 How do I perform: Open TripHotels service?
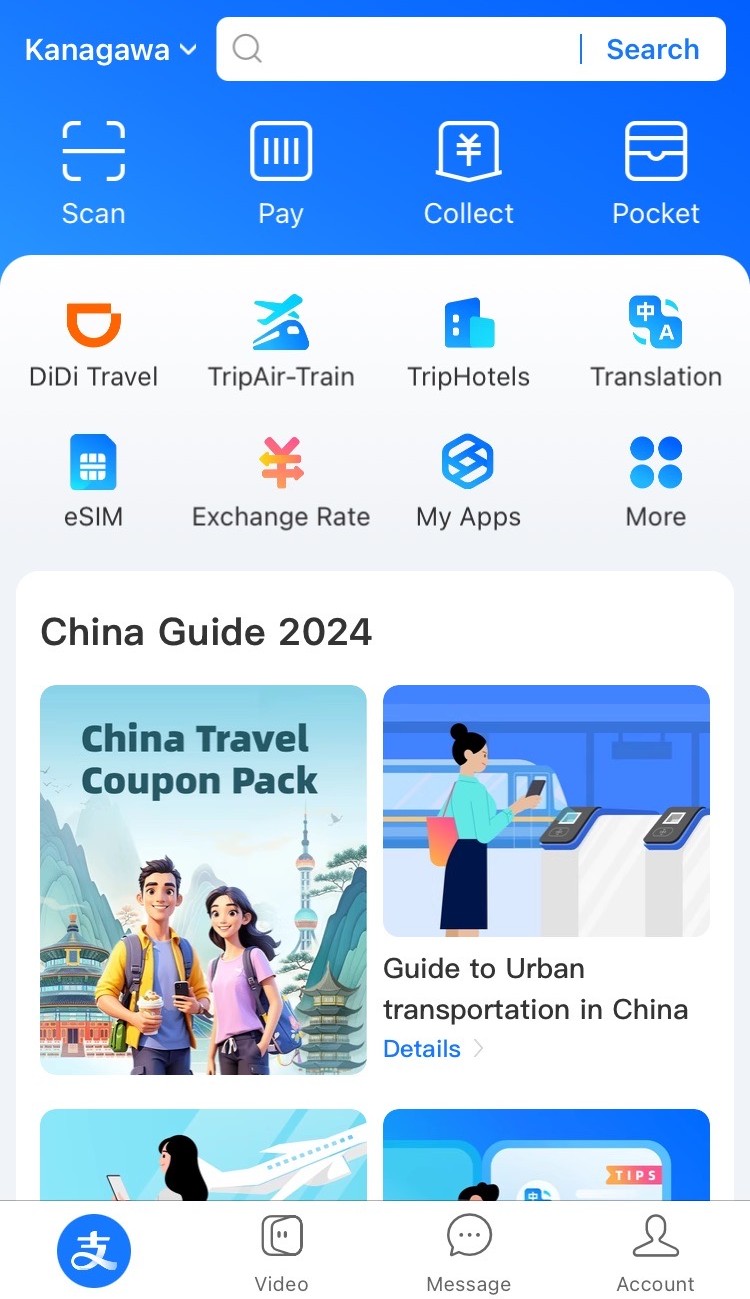pos(469,342)
